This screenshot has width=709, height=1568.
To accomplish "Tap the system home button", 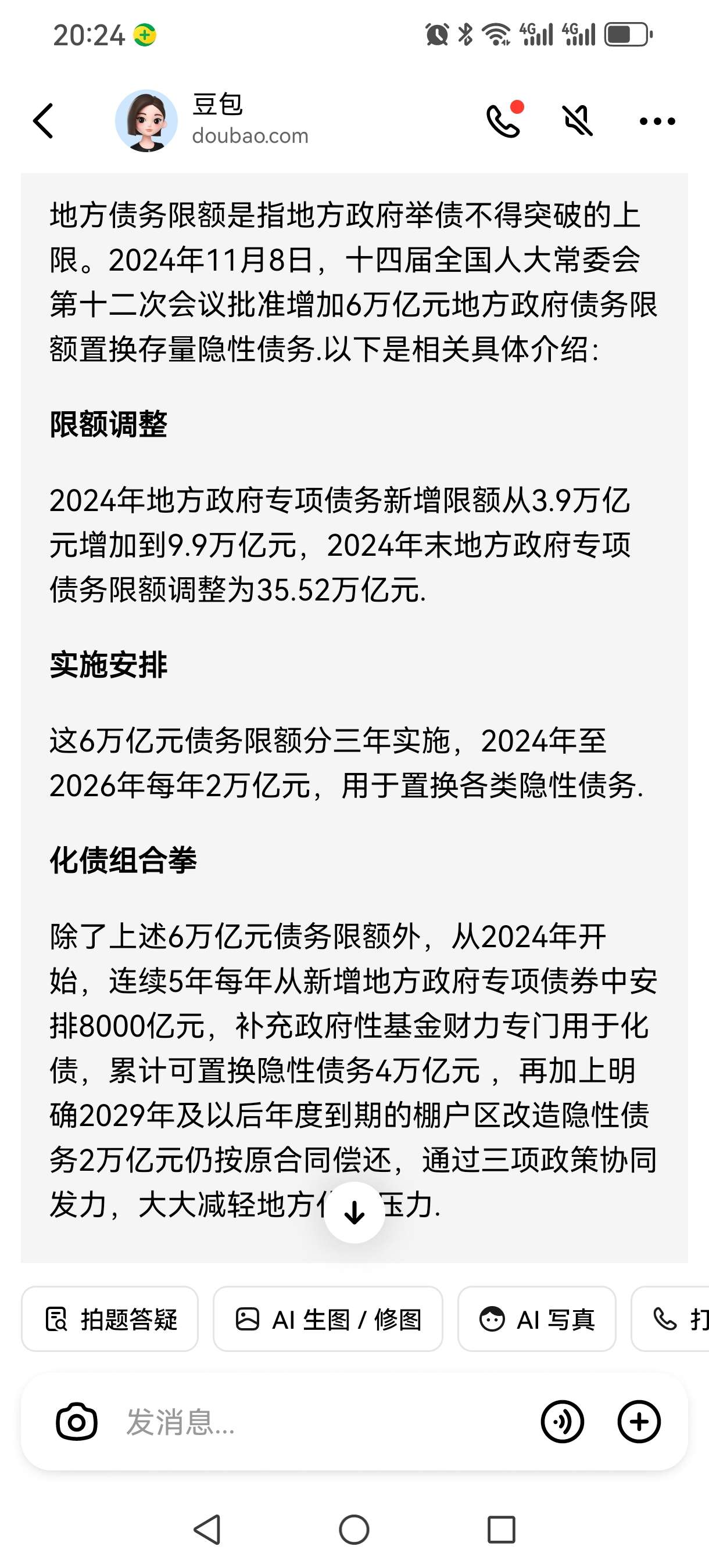I will (x=354, y=1530).
